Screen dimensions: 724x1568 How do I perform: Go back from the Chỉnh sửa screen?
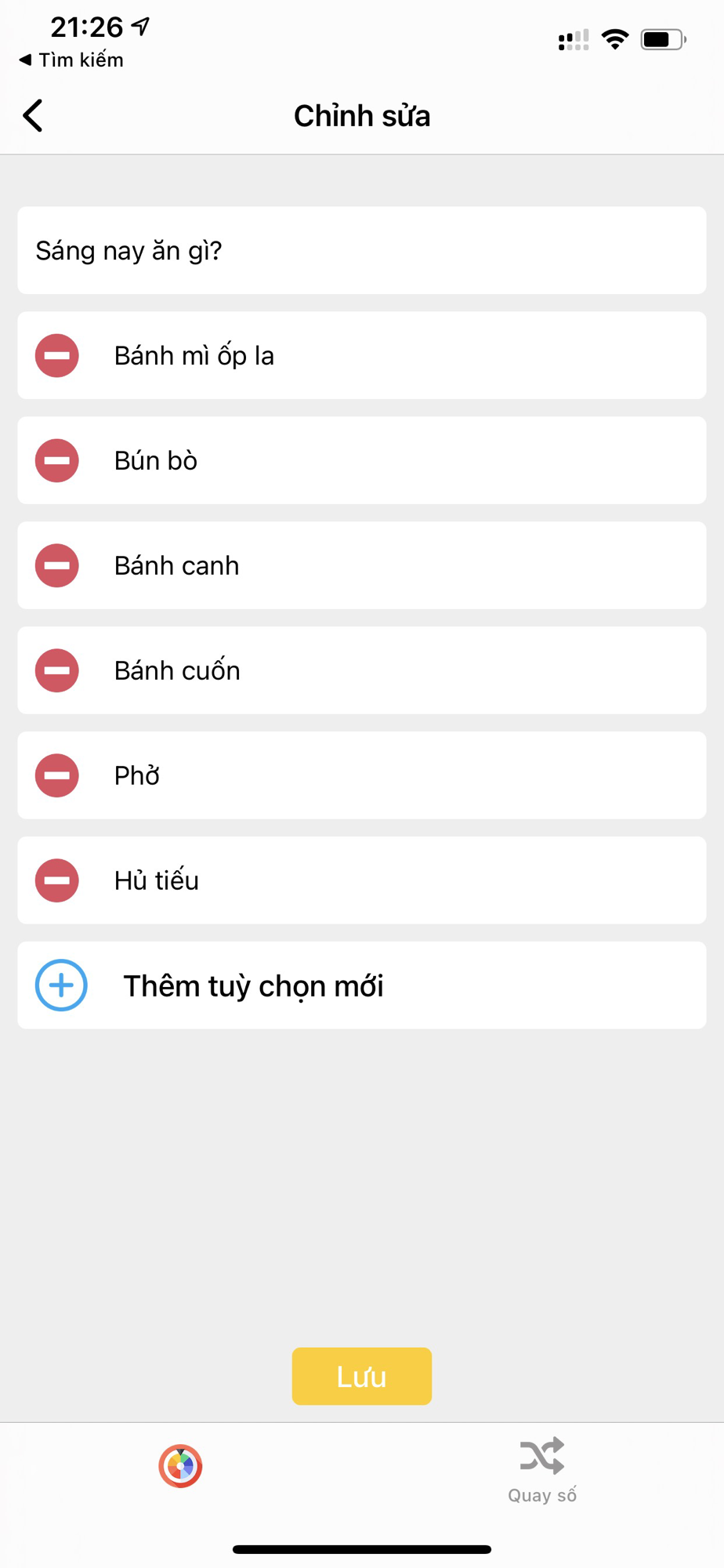(33, 116)
